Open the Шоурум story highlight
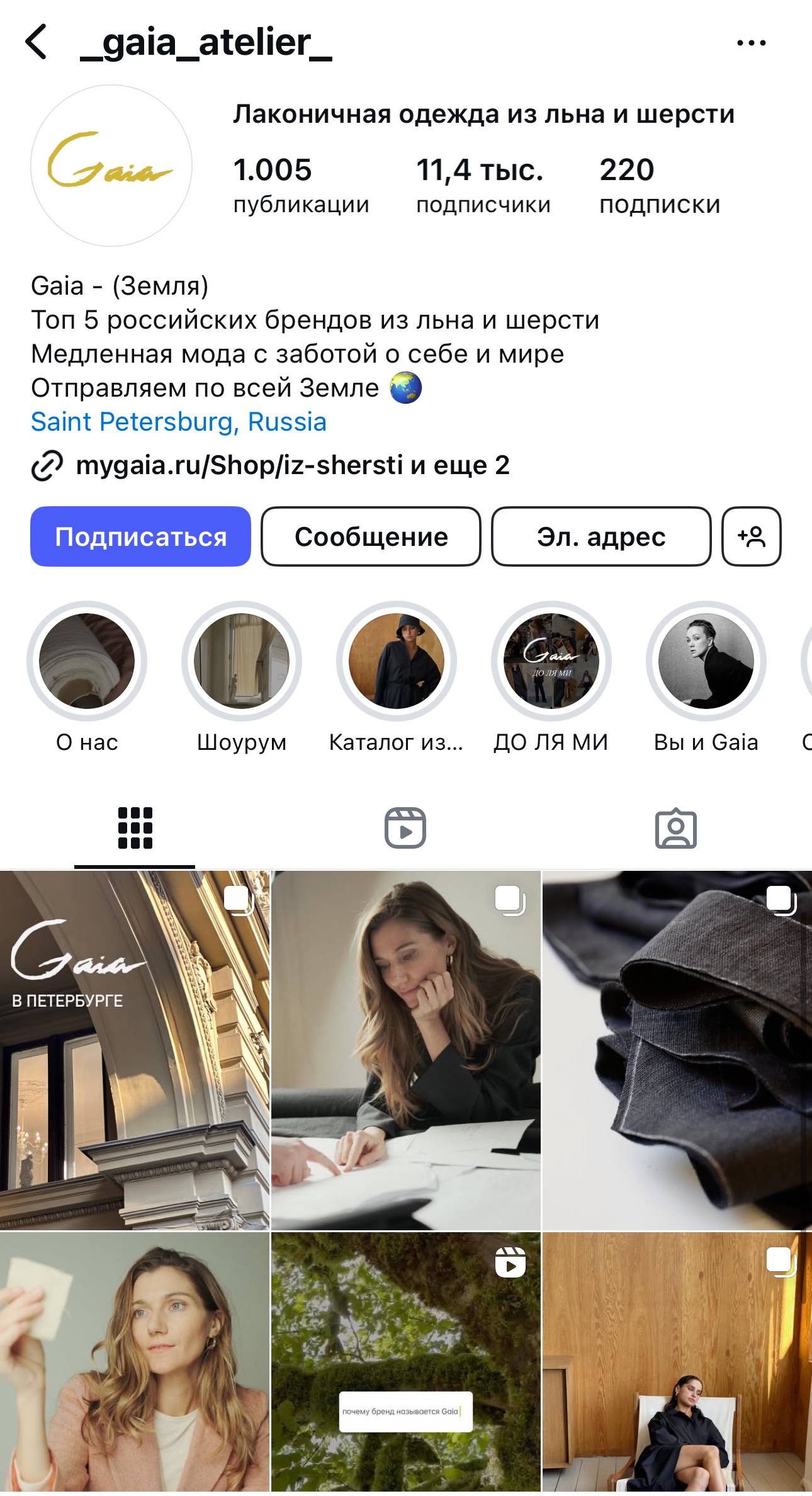Screen dimensions: 812x1496 point(242,661)
